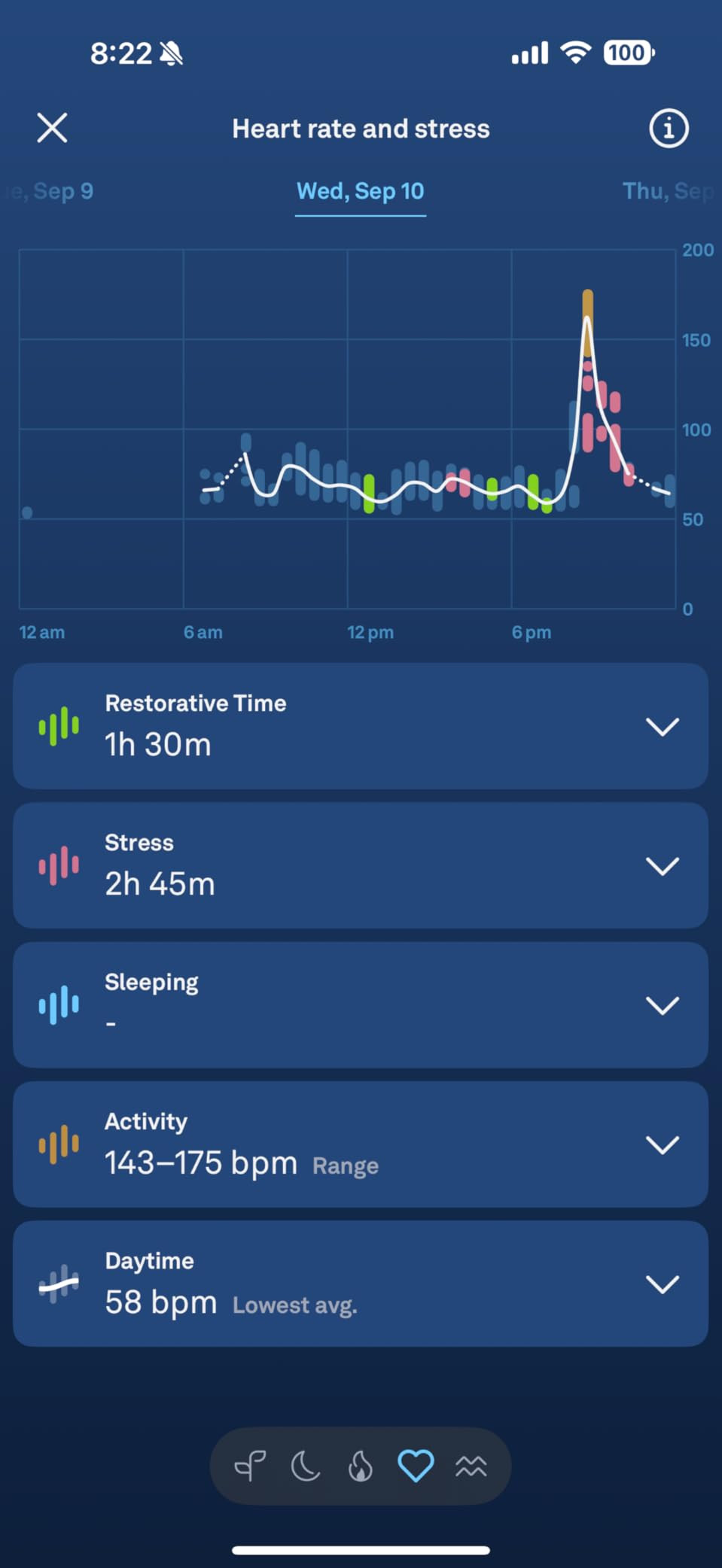Tap the green Restorative Time waveform icon

[59, 725]
